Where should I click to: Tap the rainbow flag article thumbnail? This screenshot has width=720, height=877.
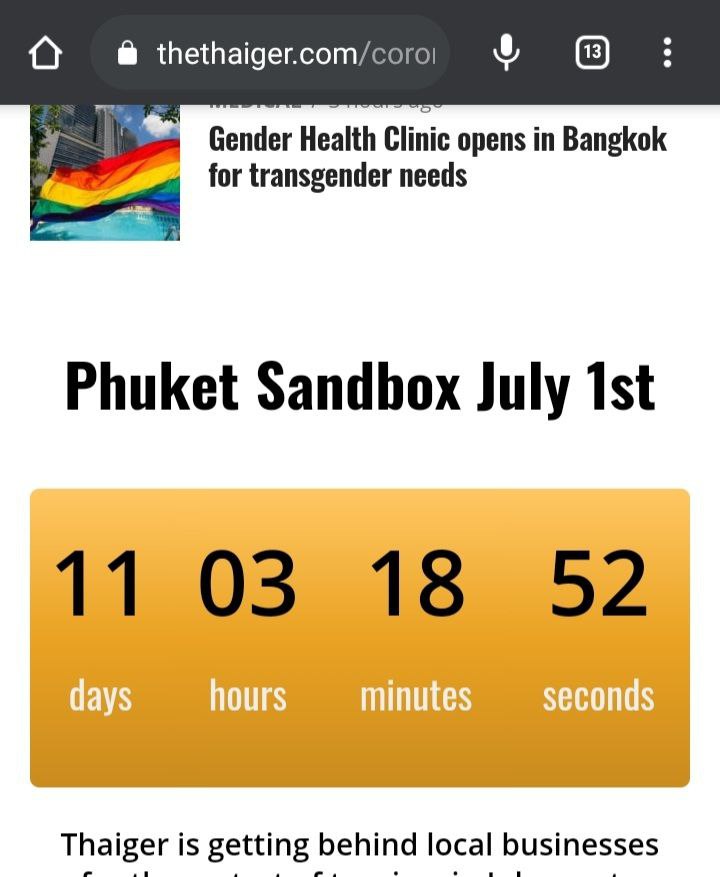tap(105, 172)
